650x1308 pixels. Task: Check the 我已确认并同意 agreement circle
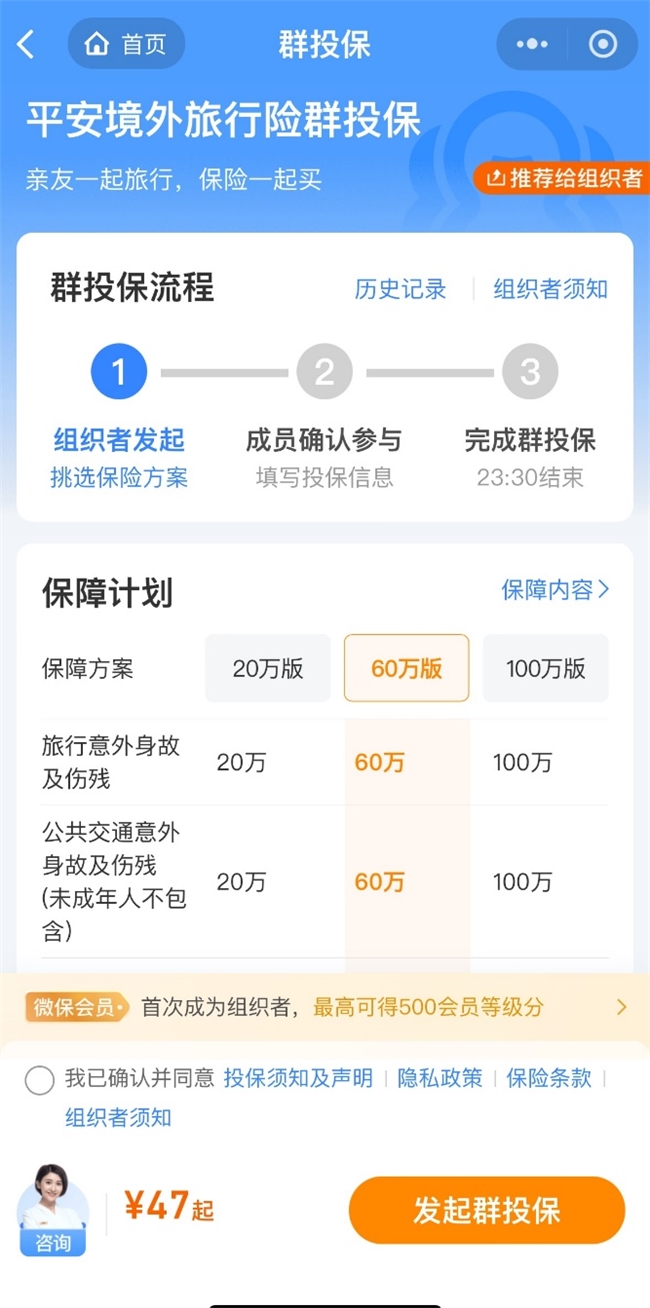coord(40,1080)
